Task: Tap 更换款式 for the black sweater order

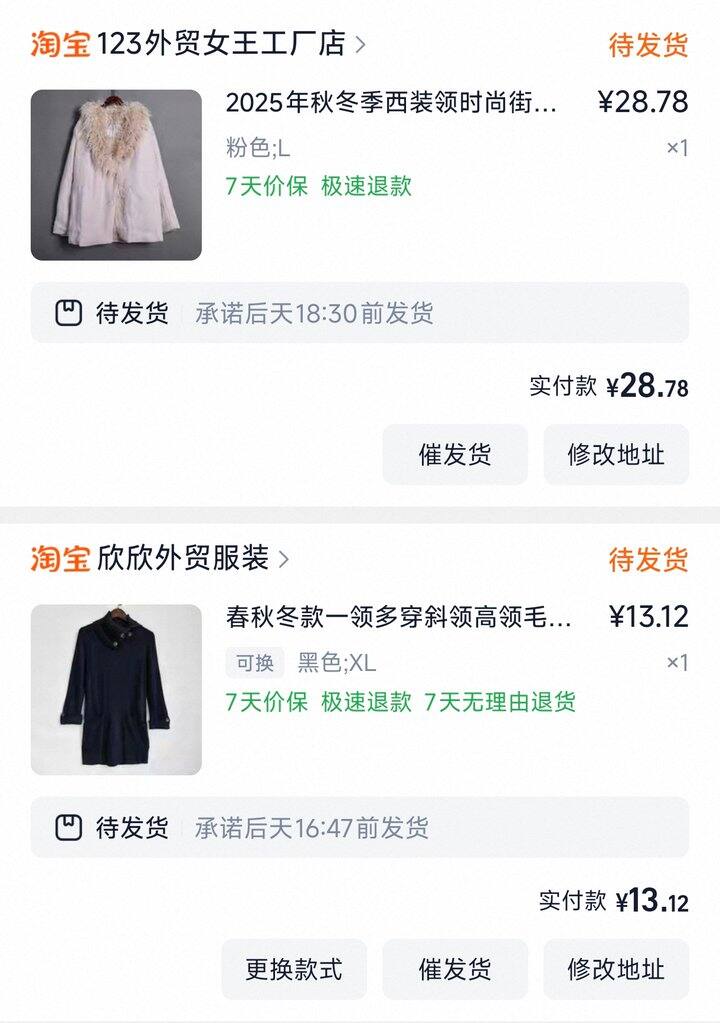Action: (294, 969)
